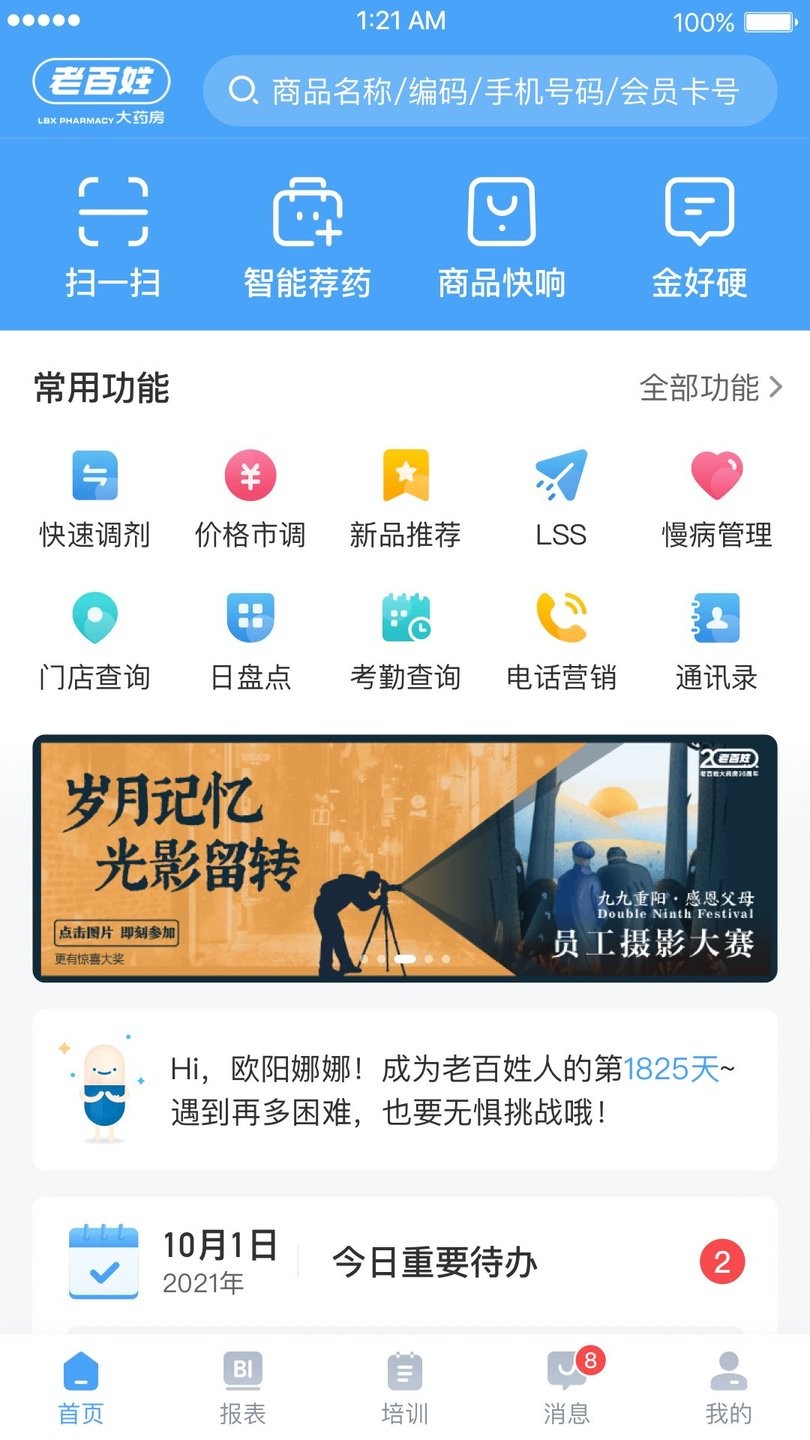Screen dimensions: 810x1440
Task: Open the 商品快响 feature
Action: tap(503, 233)
